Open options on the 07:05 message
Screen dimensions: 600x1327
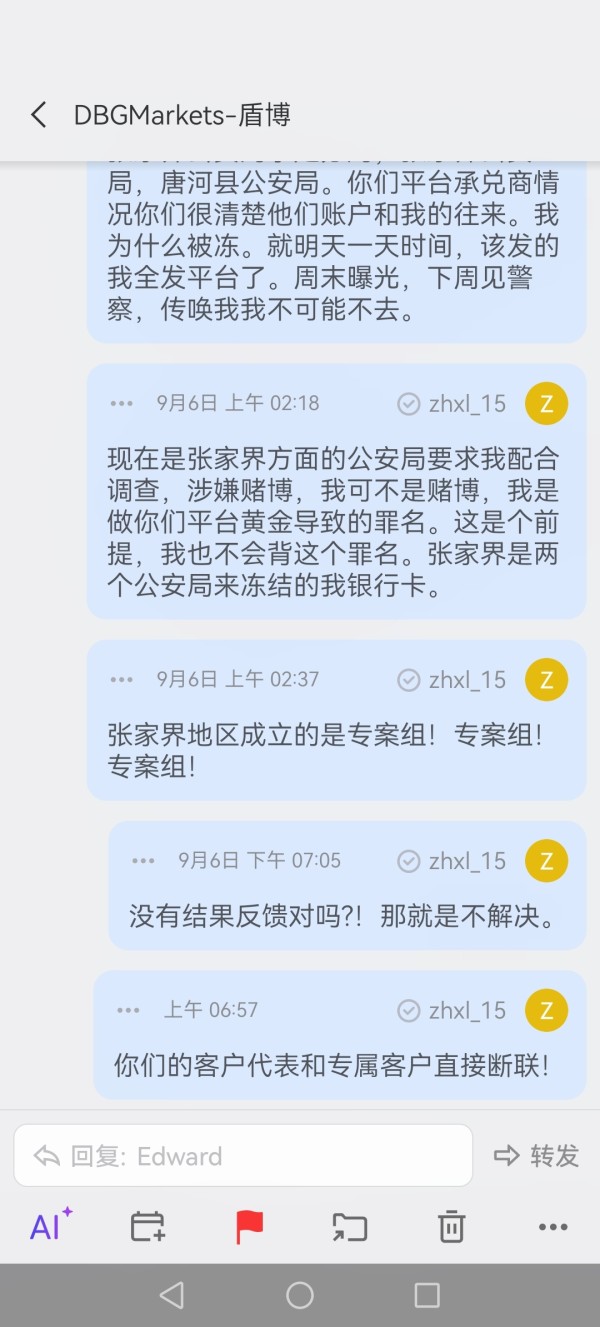(x=144, y=861)
